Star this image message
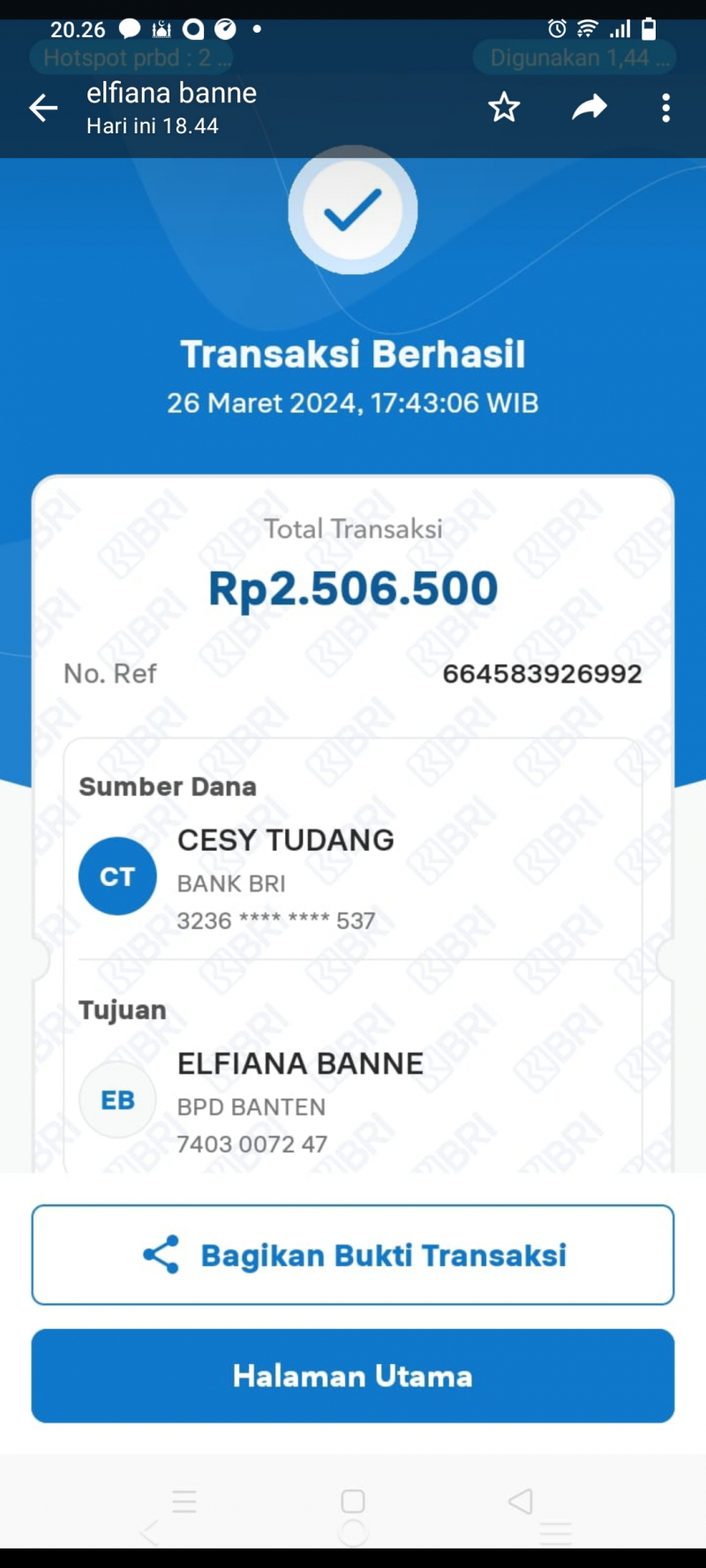This screenshot has height=1568, width=706. point(504,108)
